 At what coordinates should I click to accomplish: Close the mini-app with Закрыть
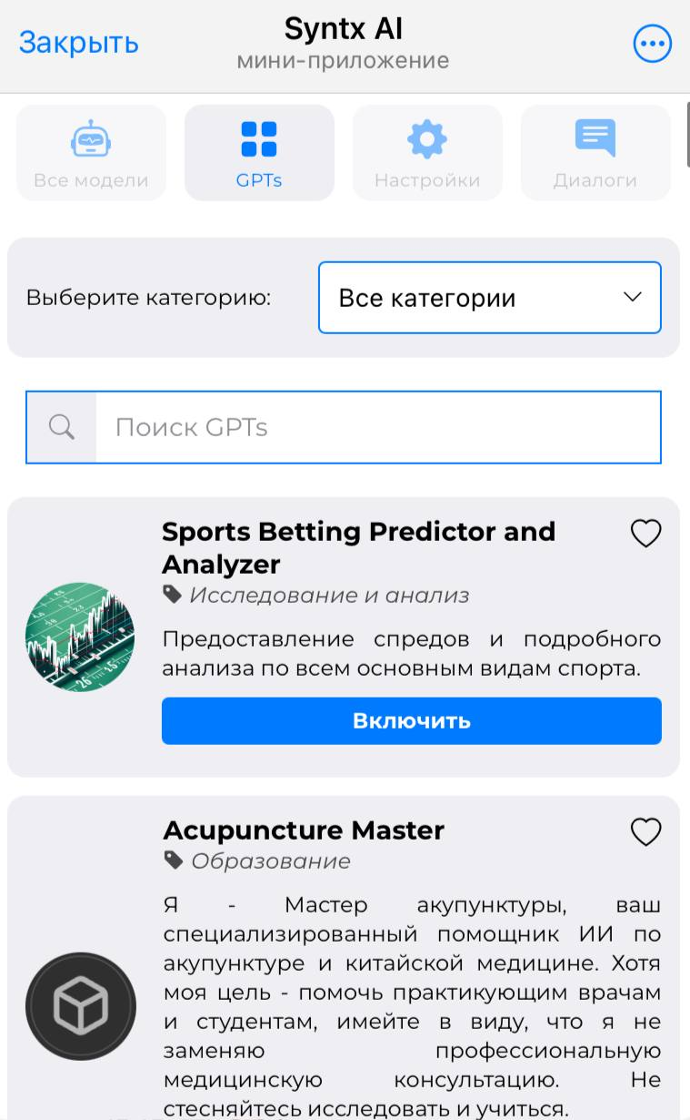(x=78, y=43)
